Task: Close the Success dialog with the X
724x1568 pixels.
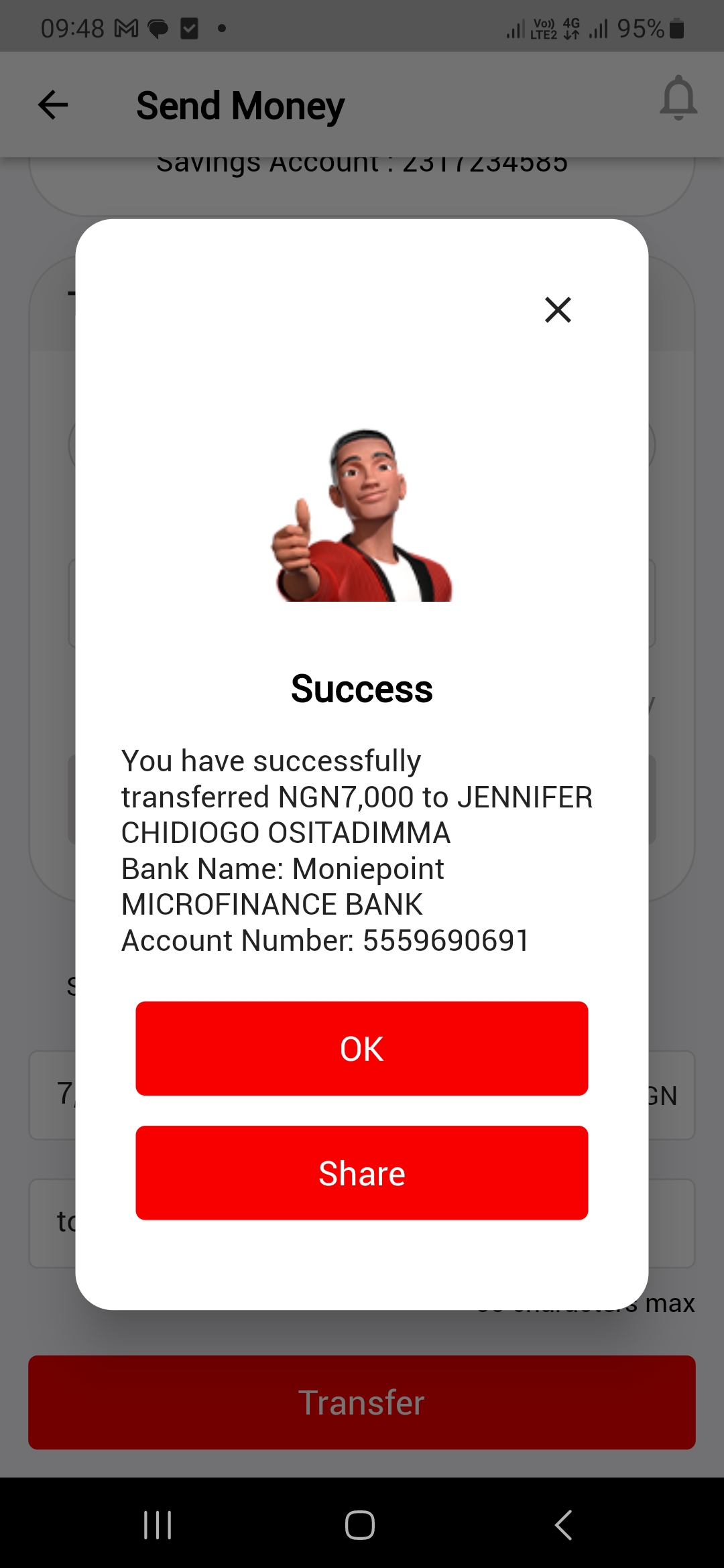Action: [558, 310]
